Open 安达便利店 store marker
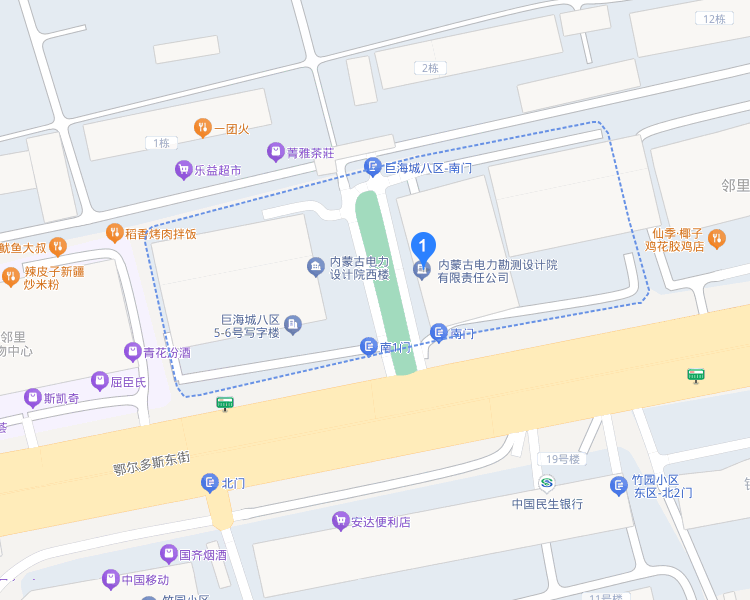750x600 pixels. [340, 521]
